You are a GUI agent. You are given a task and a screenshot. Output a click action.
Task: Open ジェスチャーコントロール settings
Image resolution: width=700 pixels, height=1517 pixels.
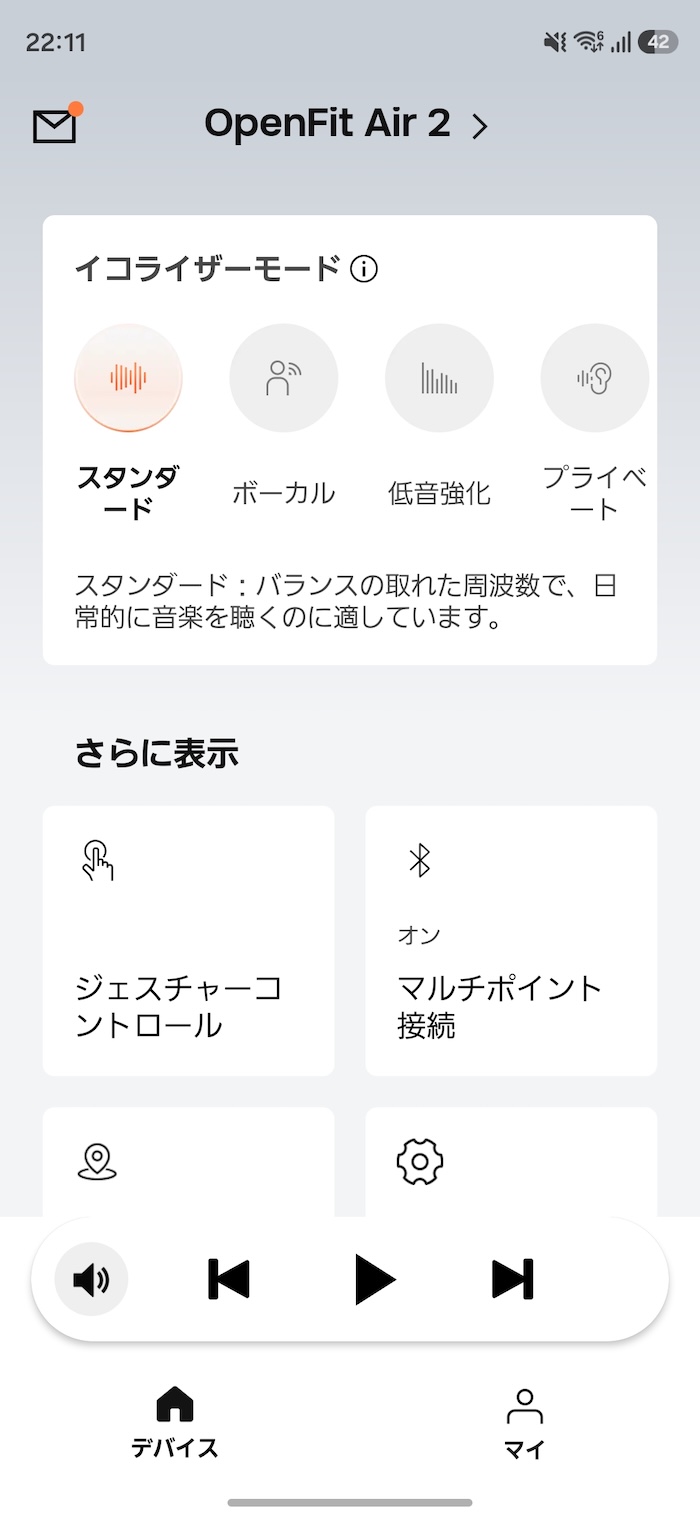point(188,941)
